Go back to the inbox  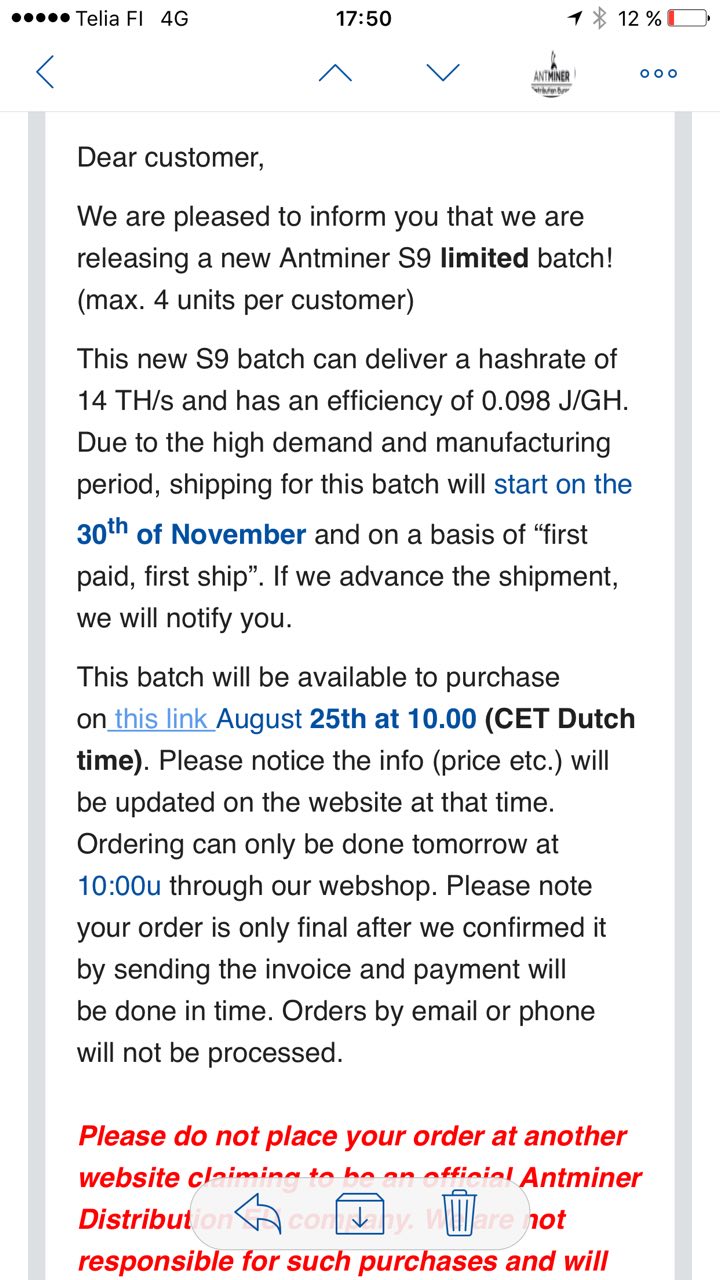pyautogui.click(x=45, y=72)
